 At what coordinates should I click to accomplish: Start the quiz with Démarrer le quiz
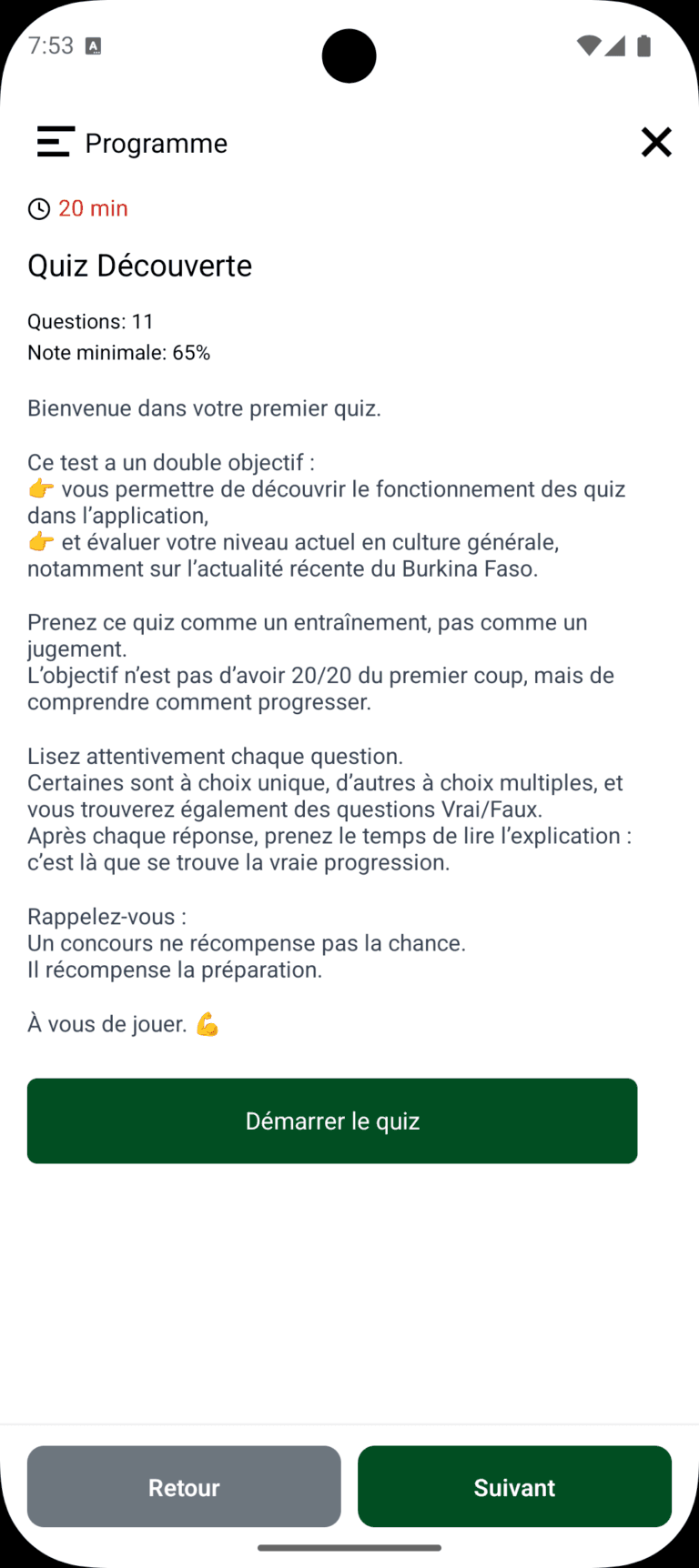click(332, 1121)
